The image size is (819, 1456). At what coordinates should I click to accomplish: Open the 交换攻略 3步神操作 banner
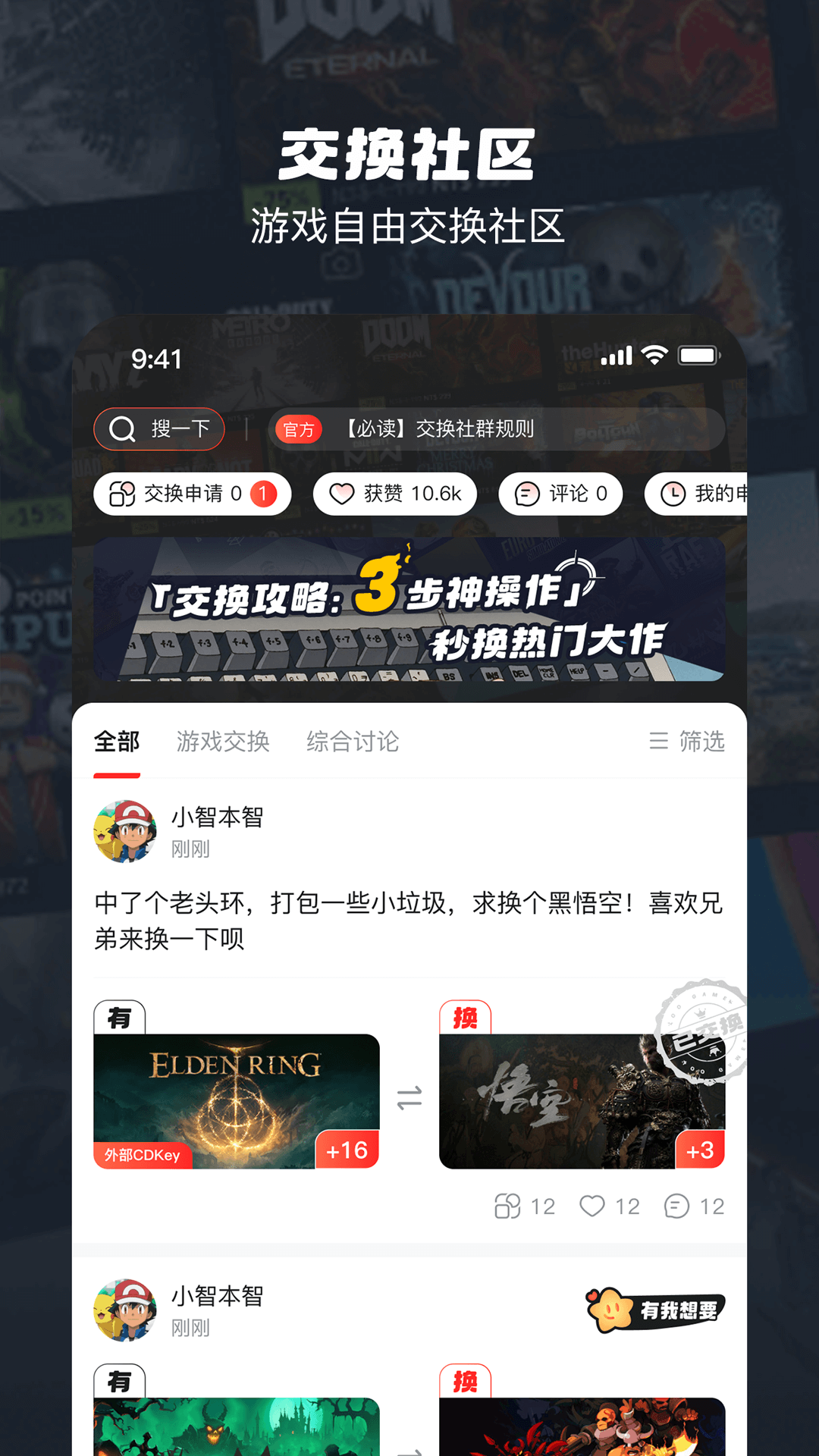pos(409,614)
